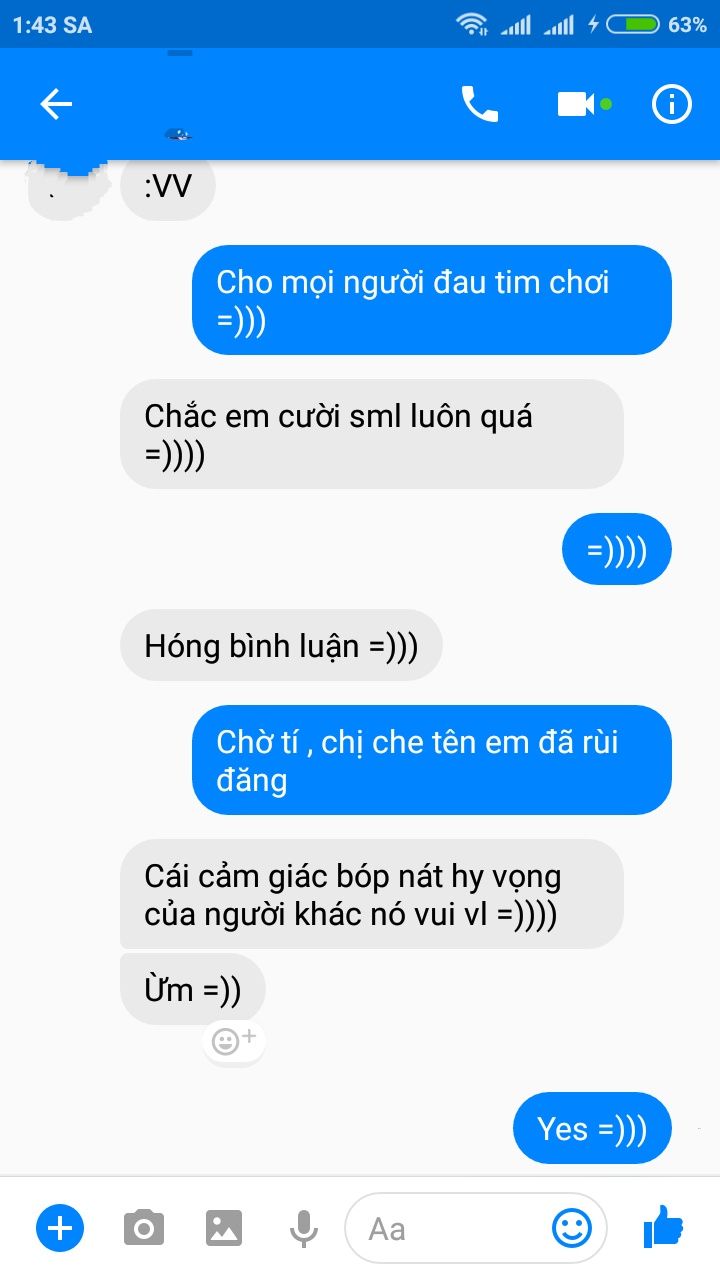
Task: Open the camera to take a photo
Action: (x=144, y=1227)
